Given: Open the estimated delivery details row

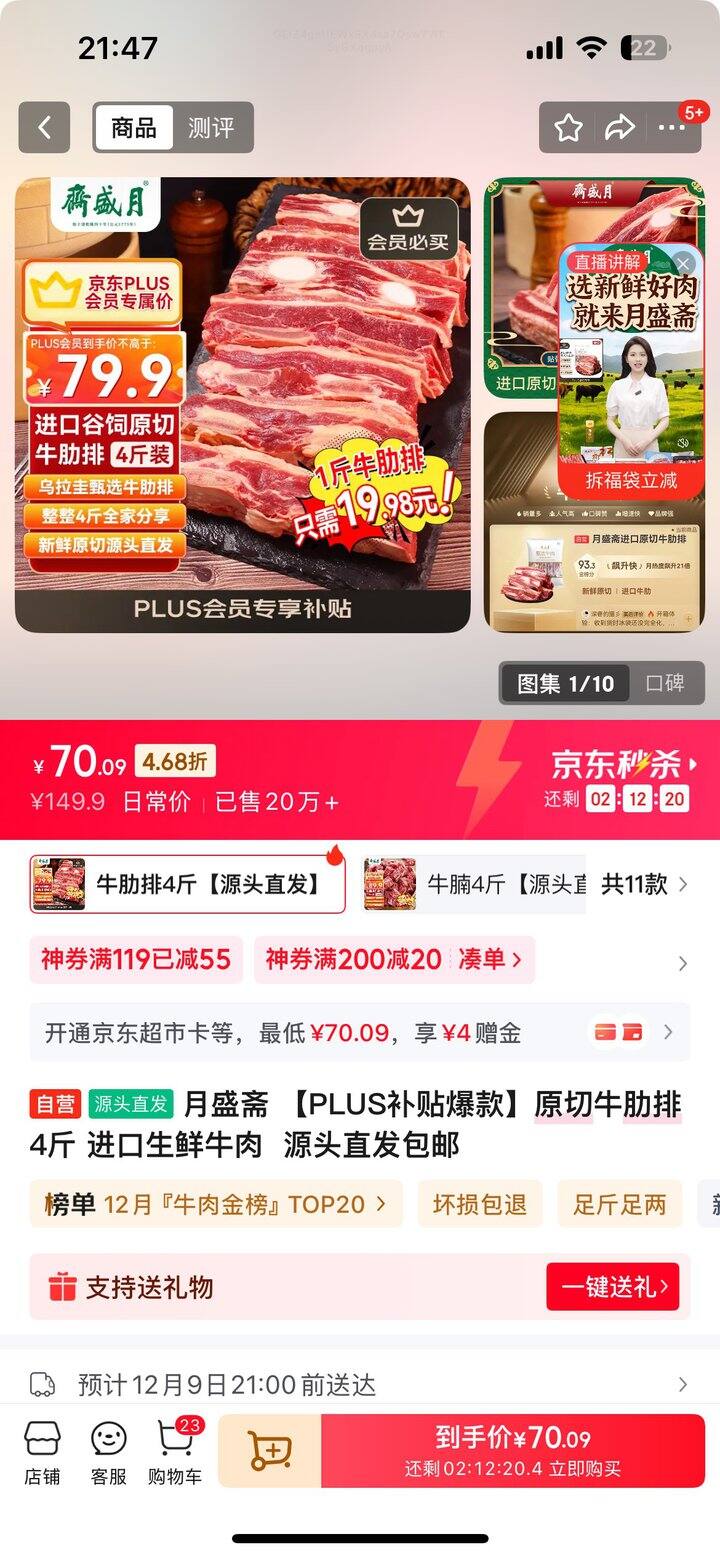Looking at the screenshot, I should point(360,1385).
